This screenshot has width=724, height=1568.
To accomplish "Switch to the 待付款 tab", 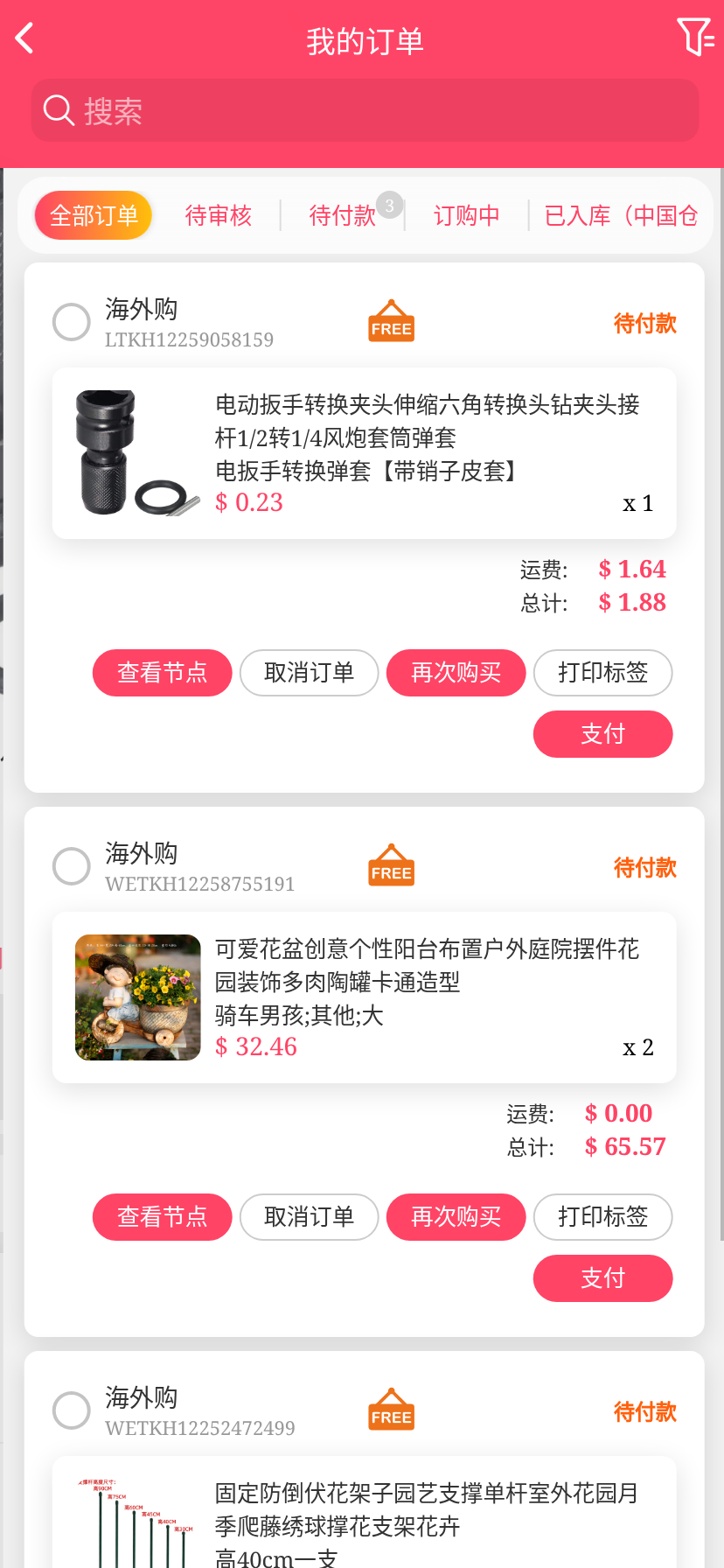I will coord(343,215).
